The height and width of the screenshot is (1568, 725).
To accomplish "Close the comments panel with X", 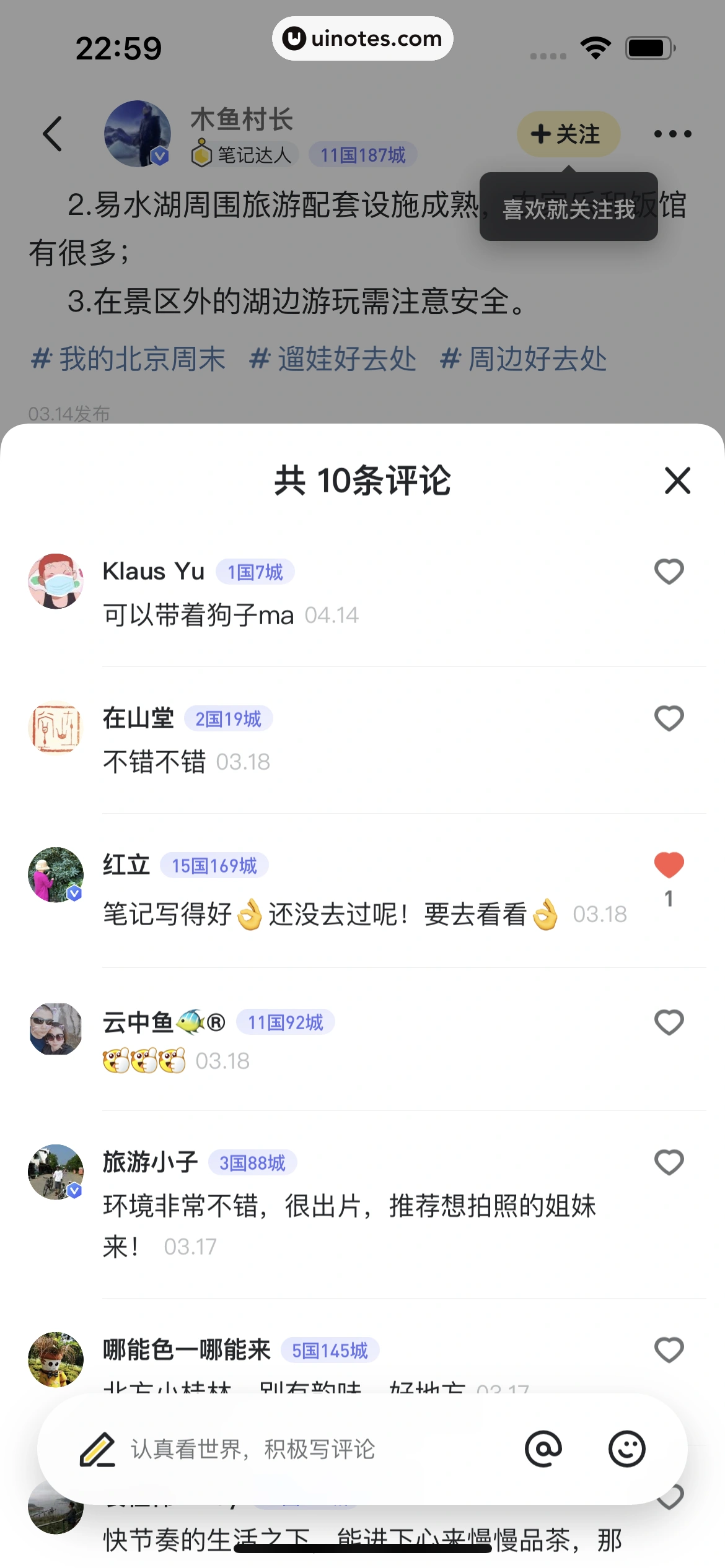I will click(677, 481).
